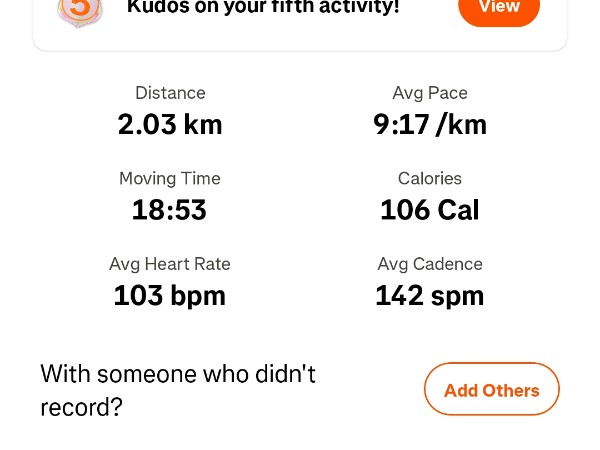Add Others who didn't record
The image size is (600, 450).
(x=491, y=389)
